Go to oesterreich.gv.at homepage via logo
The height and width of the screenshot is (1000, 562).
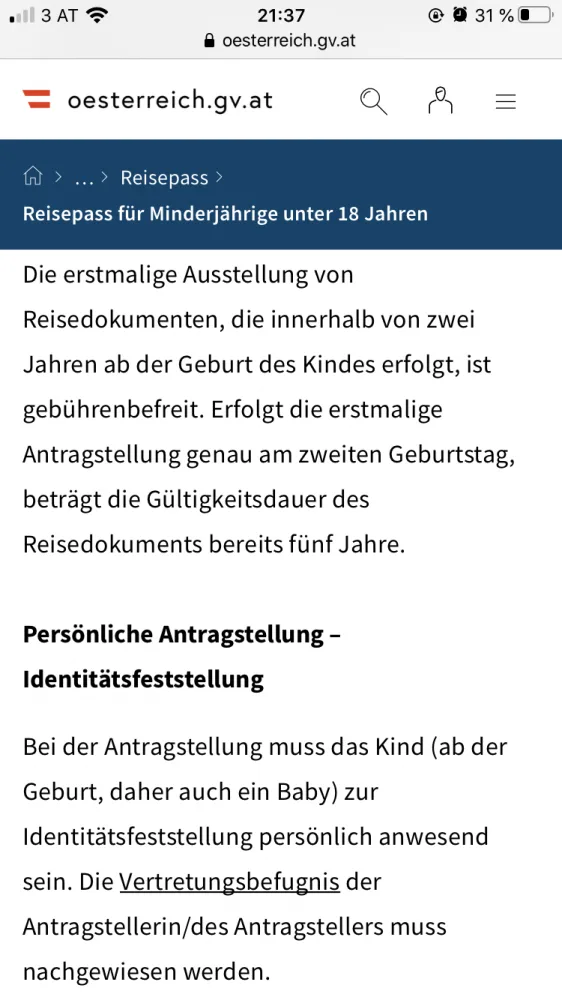click(148, 100)
